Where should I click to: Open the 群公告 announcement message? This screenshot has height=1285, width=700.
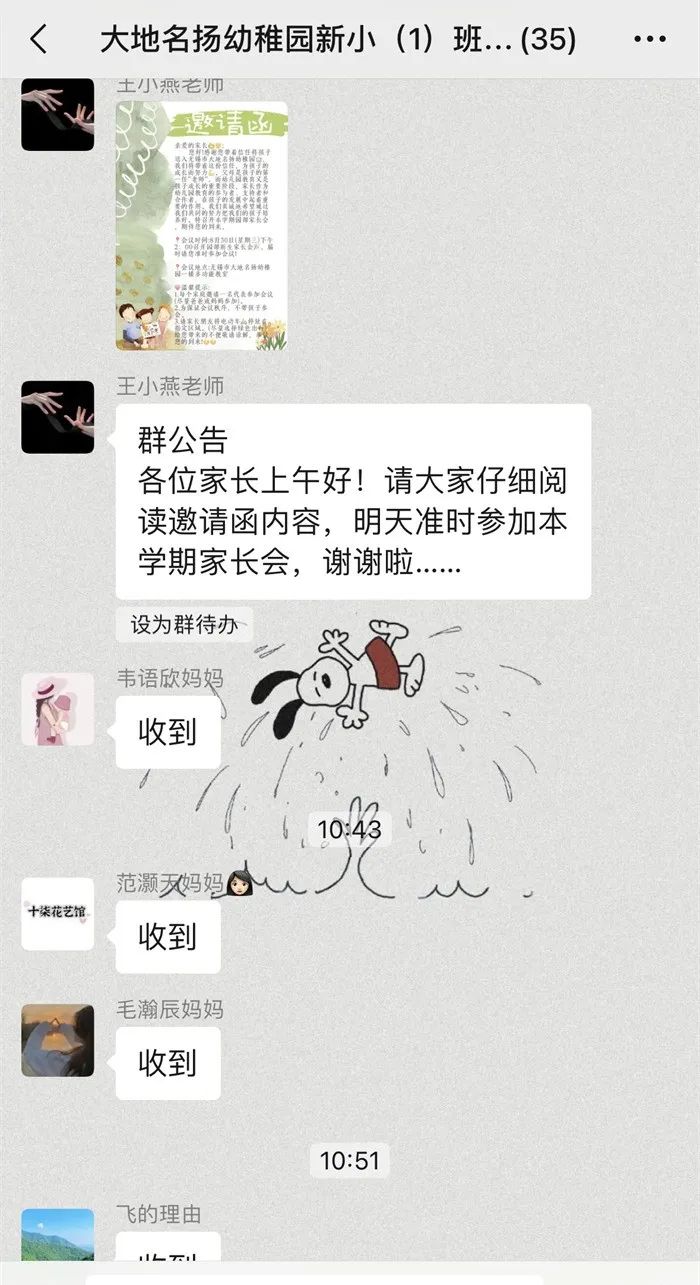pyautogui.click(x=352, y=502)
